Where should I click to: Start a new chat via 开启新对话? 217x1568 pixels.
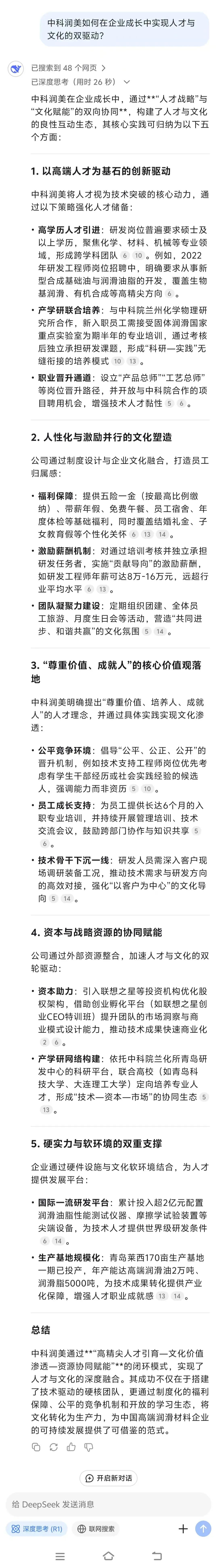point(108,1478)
